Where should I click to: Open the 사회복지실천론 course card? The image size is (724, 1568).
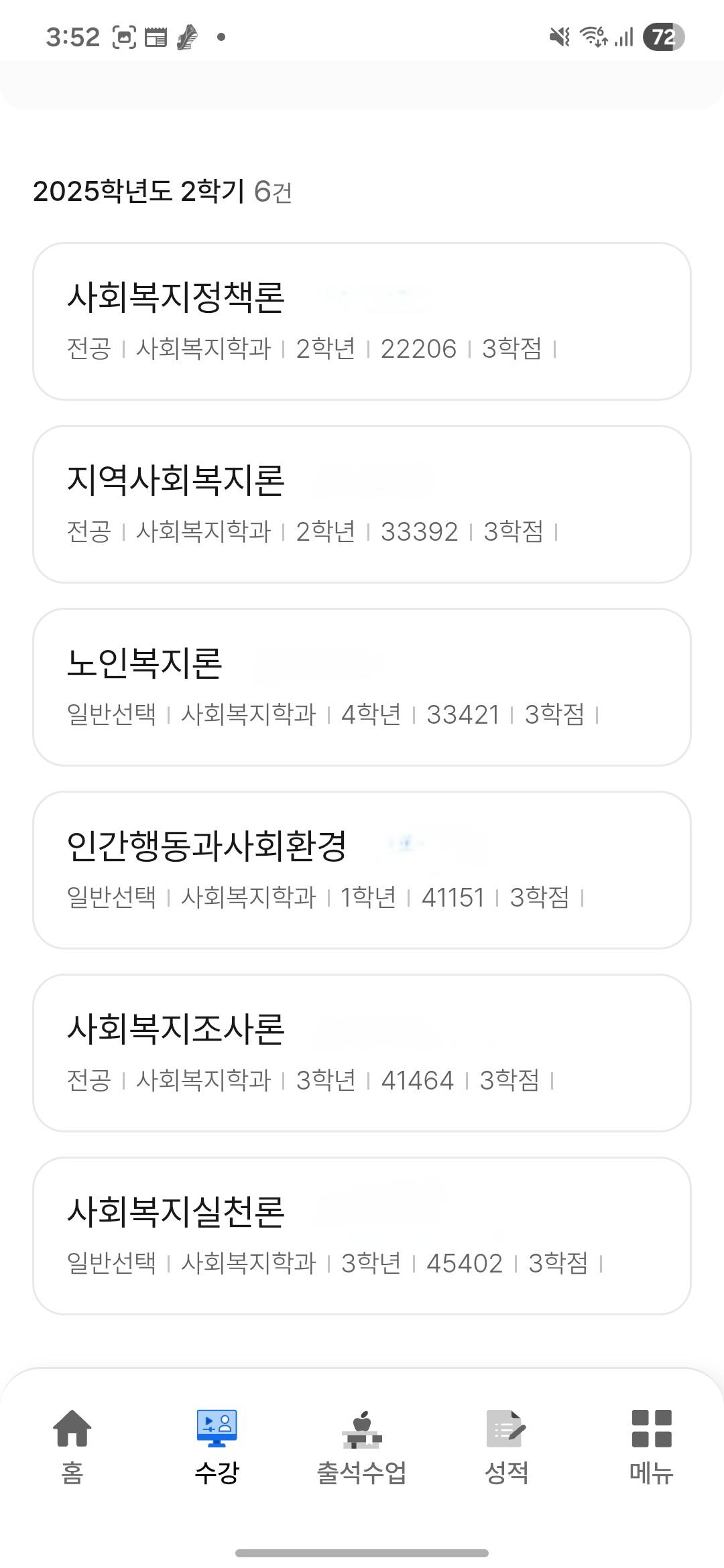(361, 1236)
